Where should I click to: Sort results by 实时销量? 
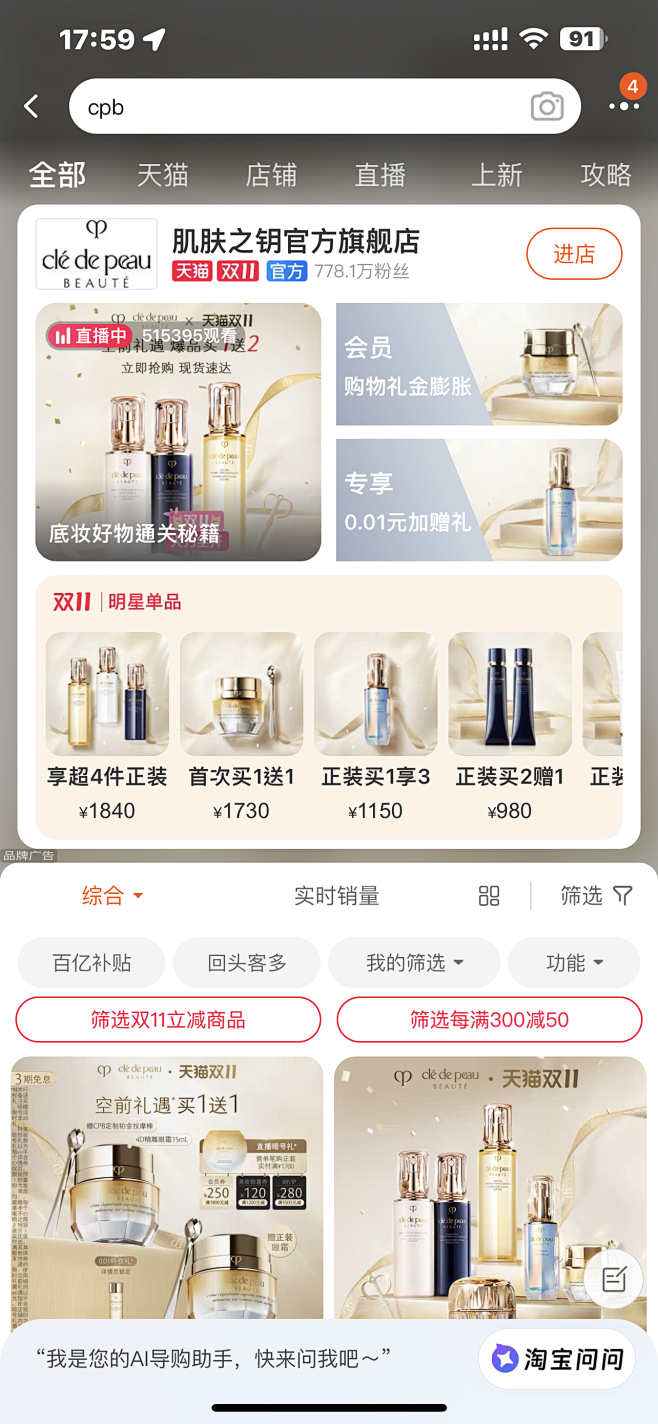pyautogui.click(x=337, y=896)
